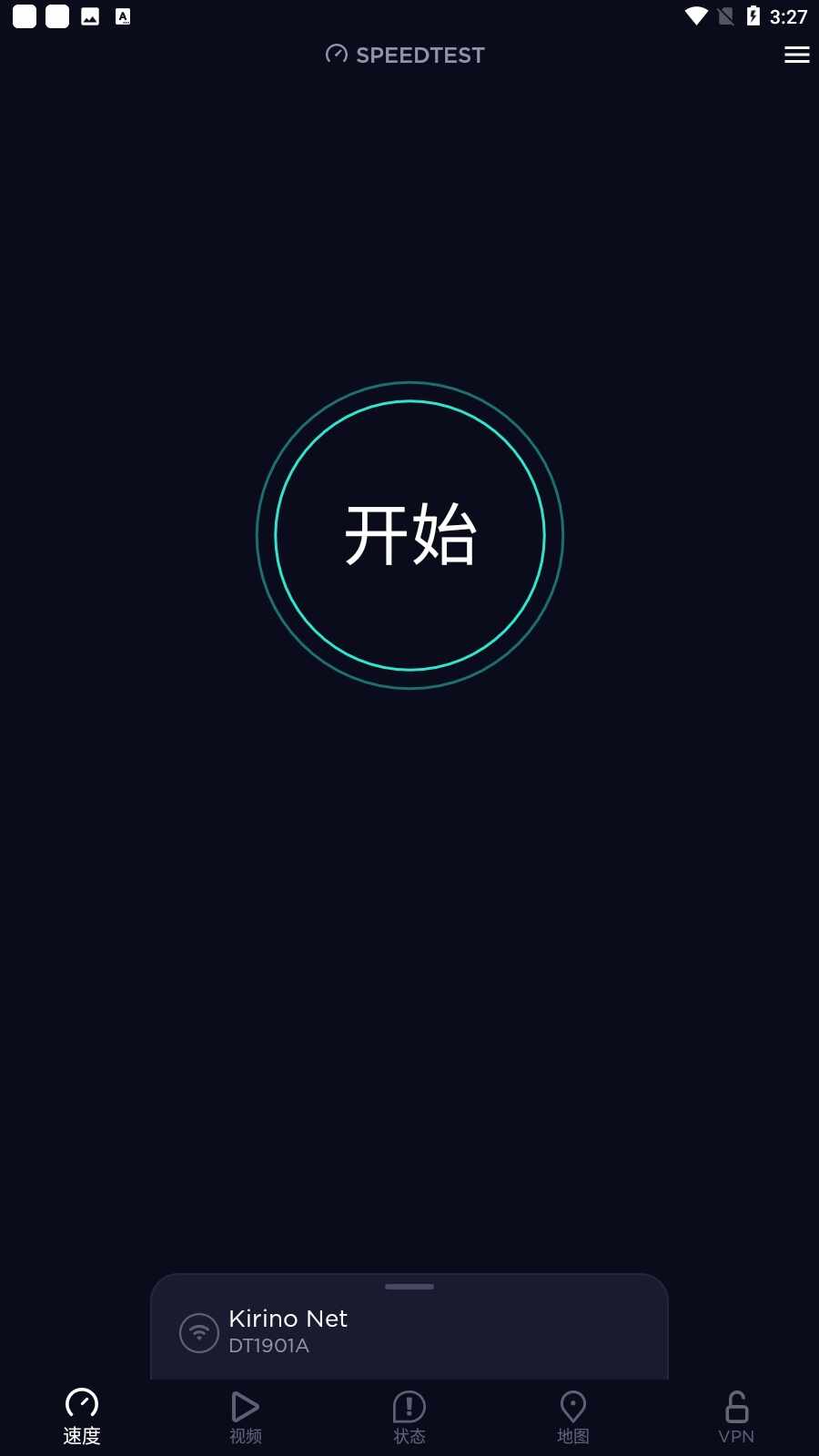Image resolution: width=819 pixels, height=1456 pixels.
Task: Open the DT1901A network details
Action: [x=268, y=1347]
